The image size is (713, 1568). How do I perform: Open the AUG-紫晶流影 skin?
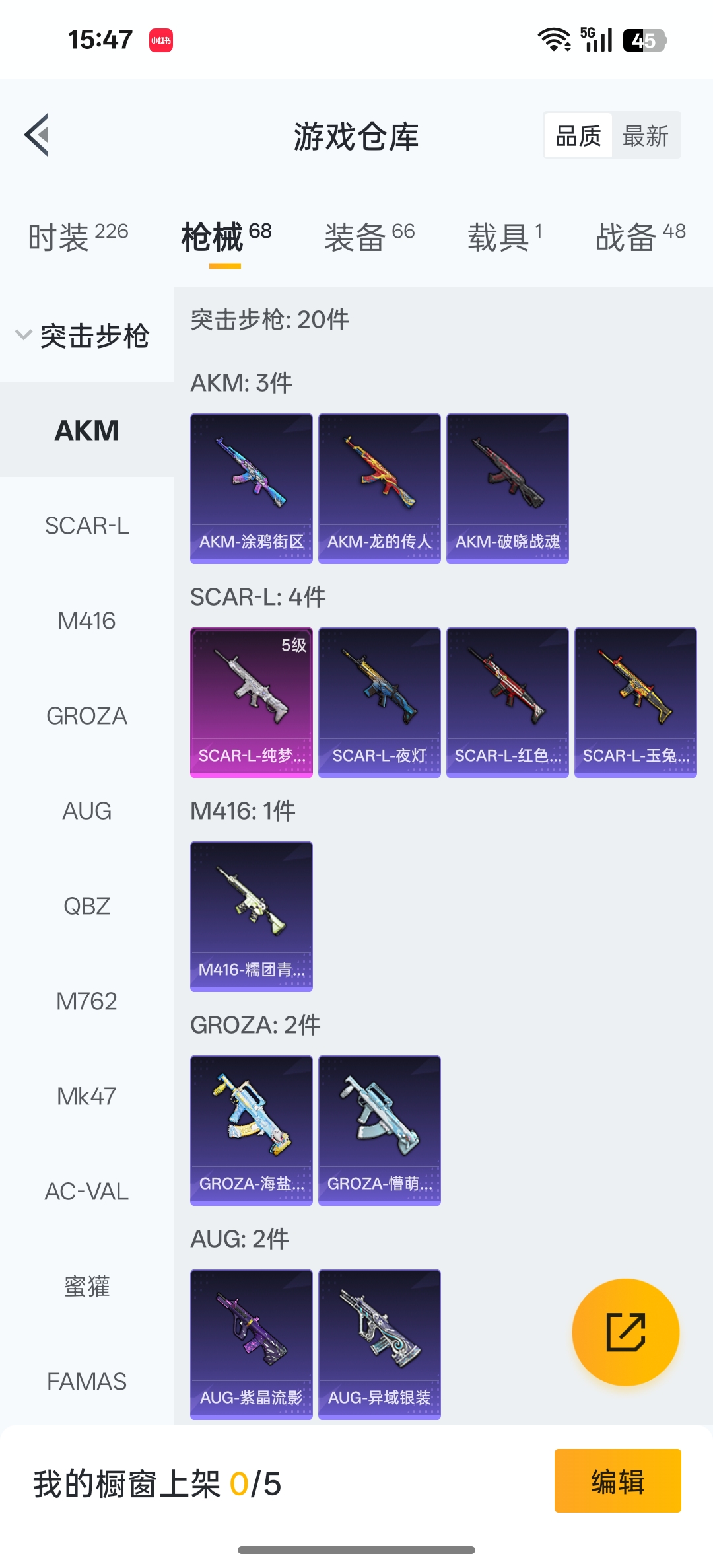251,1345
